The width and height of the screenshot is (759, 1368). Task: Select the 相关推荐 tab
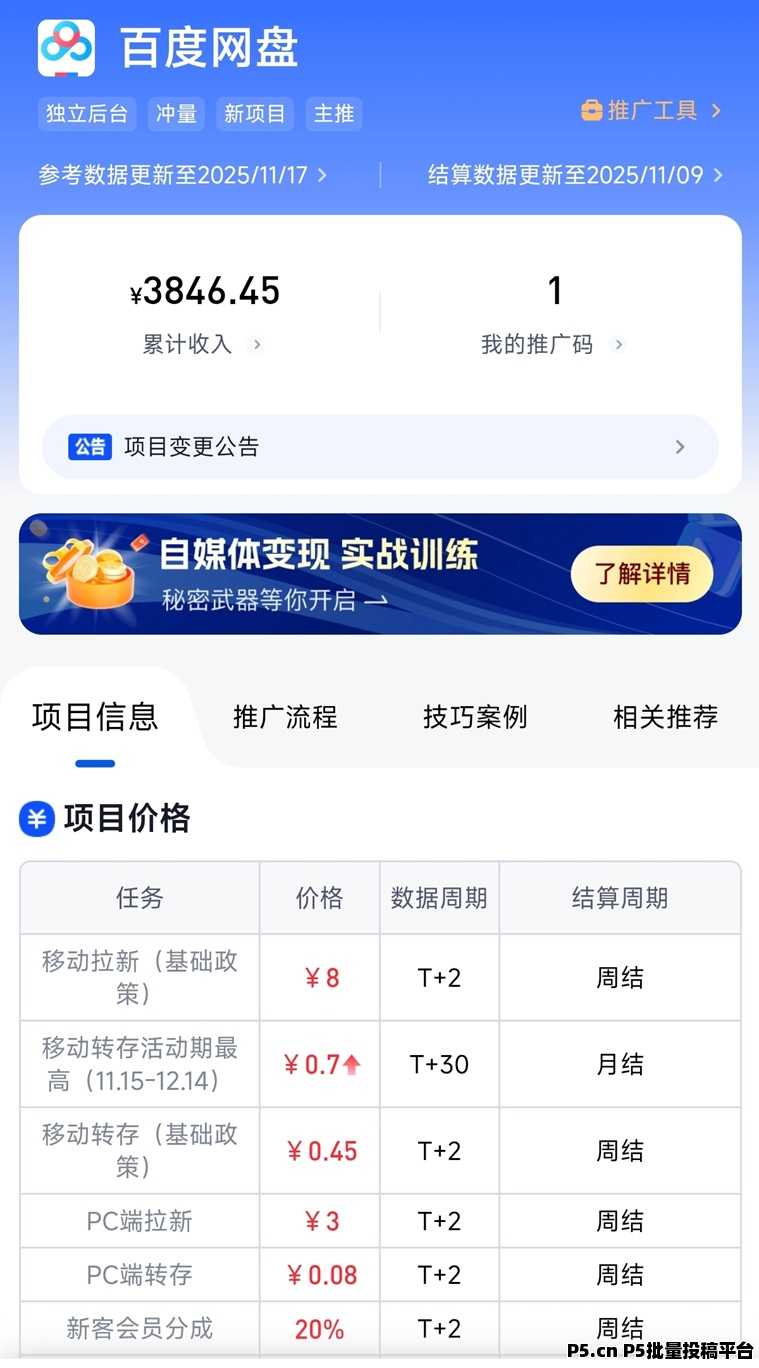tap(664, 717)
